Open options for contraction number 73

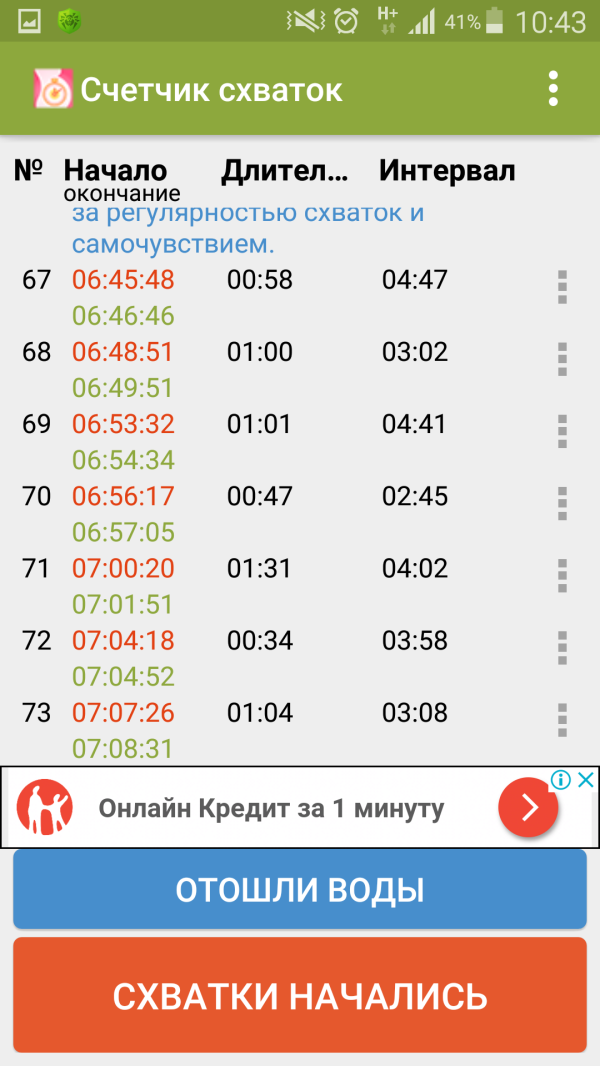562,719
